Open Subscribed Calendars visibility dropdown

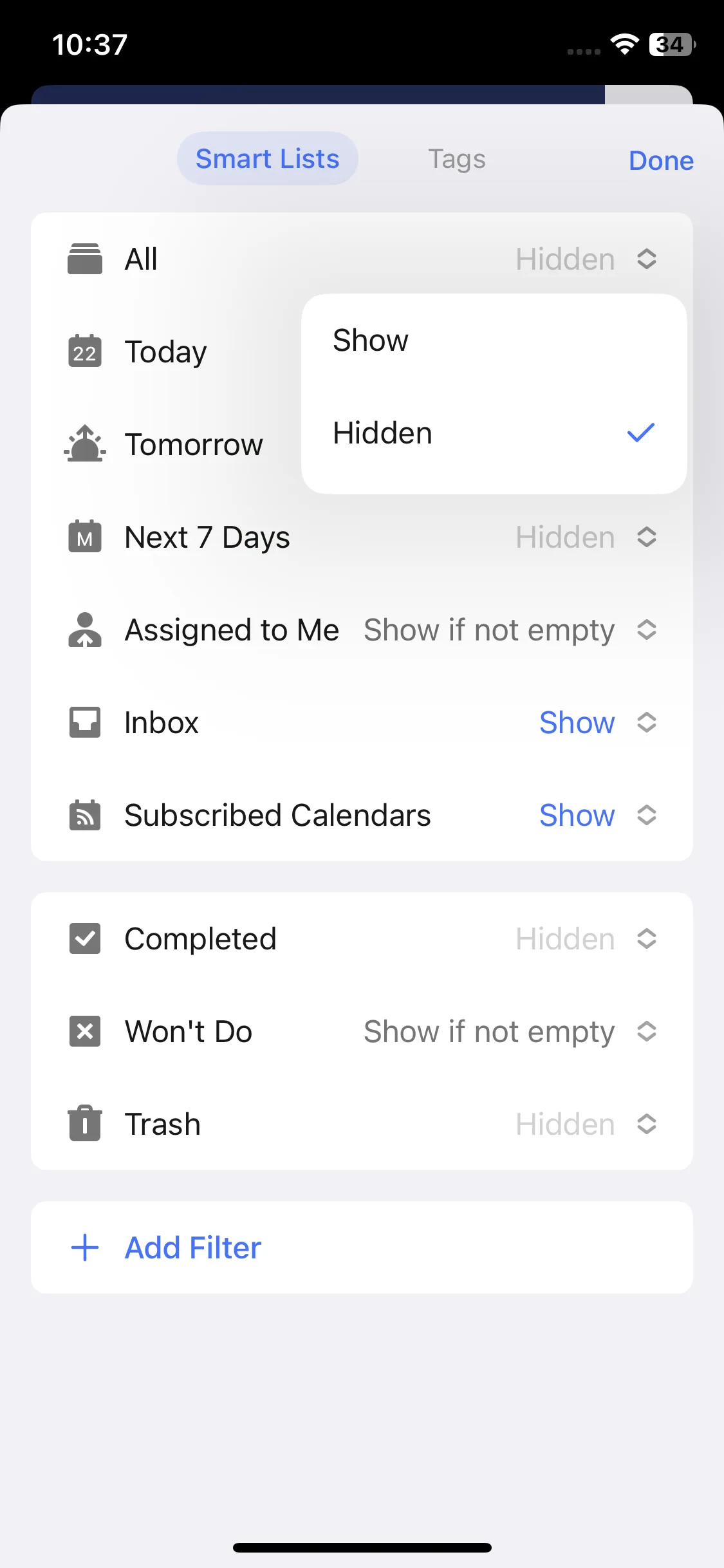click(597, 816)
